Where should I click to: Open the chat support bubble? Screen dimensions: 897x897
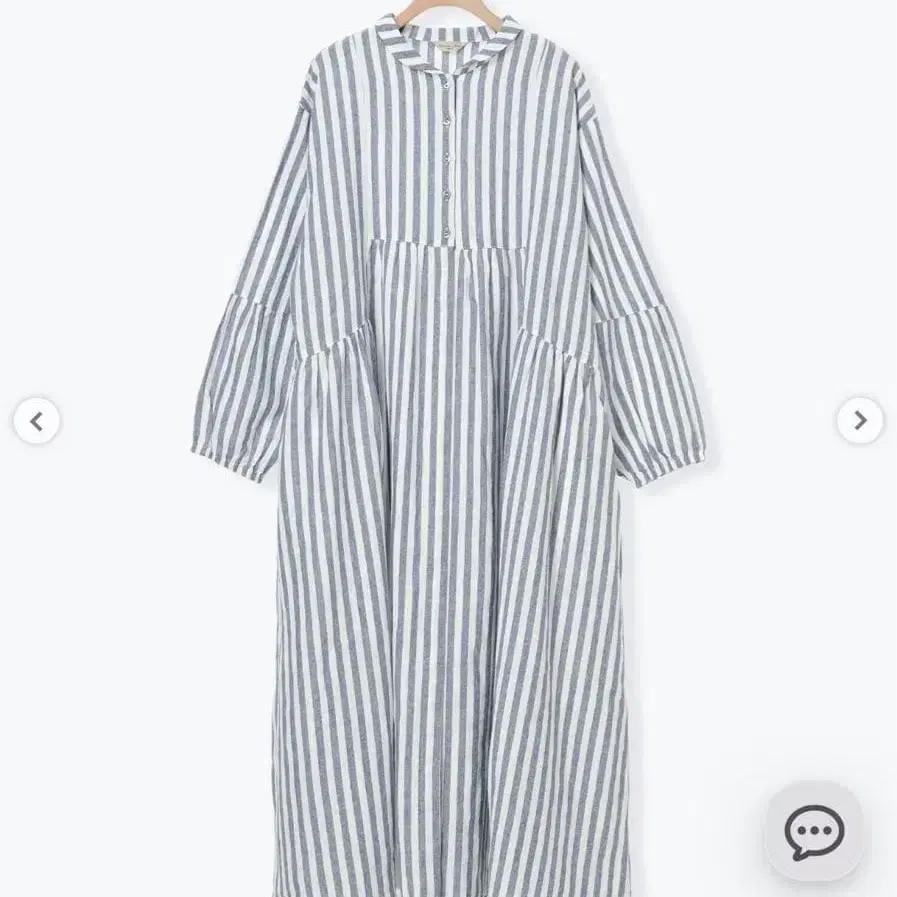[814, 831]
